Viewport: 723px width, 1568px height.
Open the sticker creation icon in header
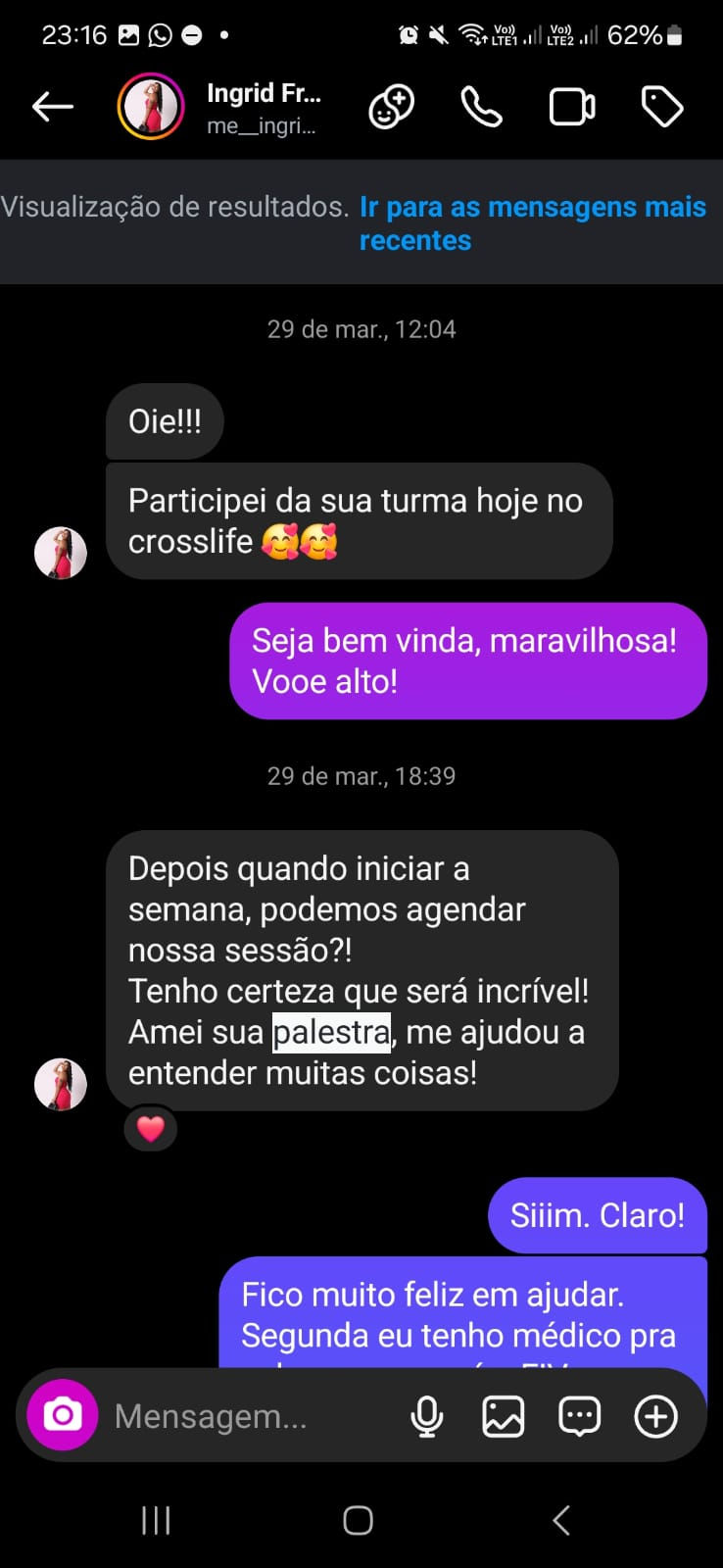pyautogui.click(x=391, y=107)
